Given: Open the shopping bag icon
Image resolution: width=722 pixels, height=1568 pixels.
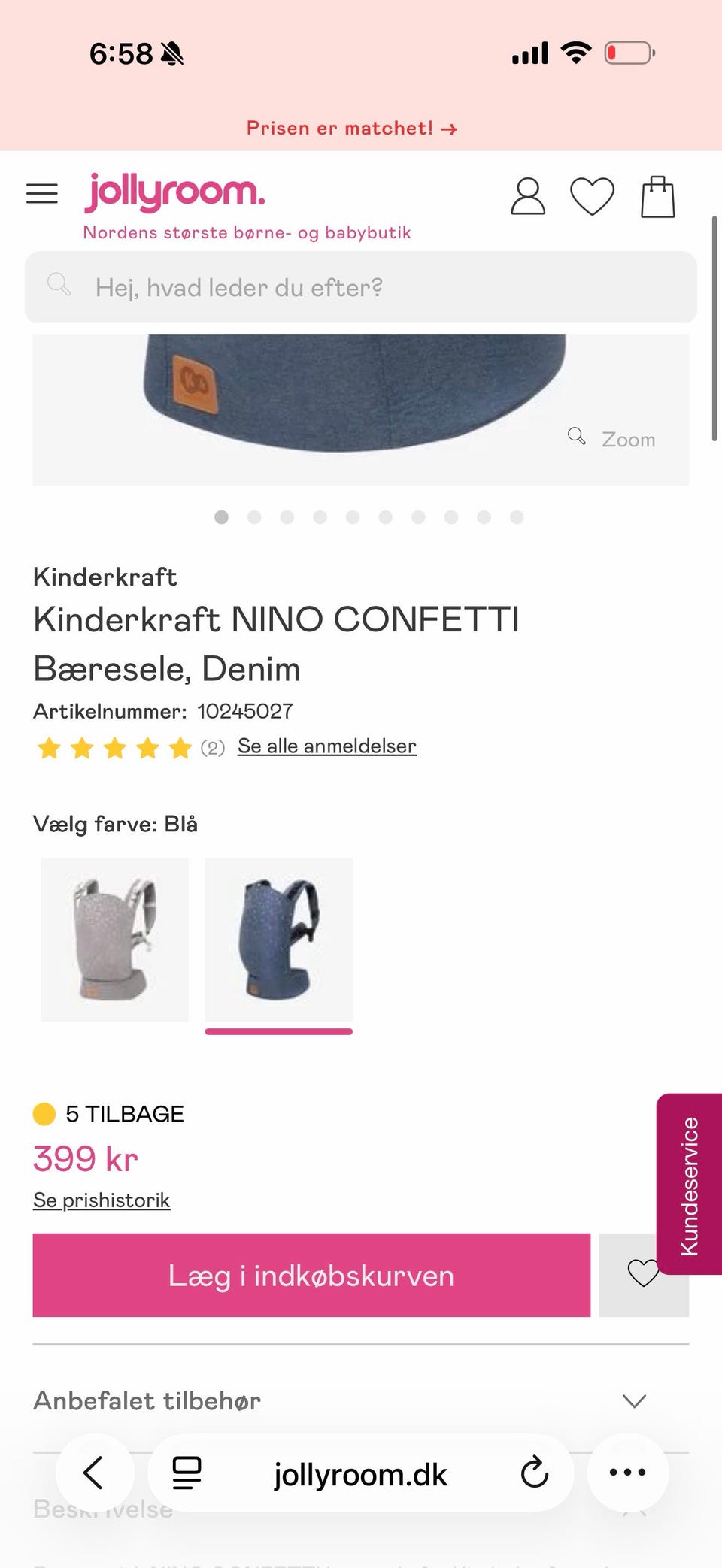Looking at the screenshot, I should pos(658,196).
